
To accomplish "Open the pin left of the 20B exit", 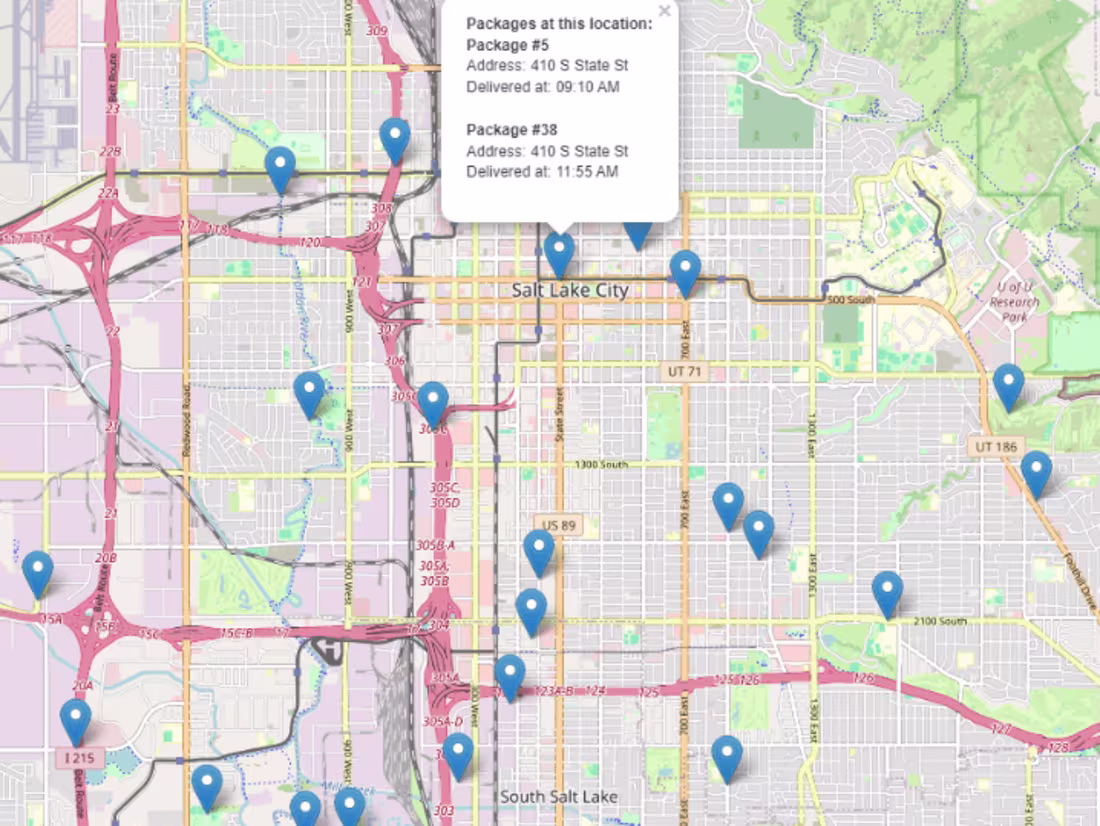I will tap(38, 573).
